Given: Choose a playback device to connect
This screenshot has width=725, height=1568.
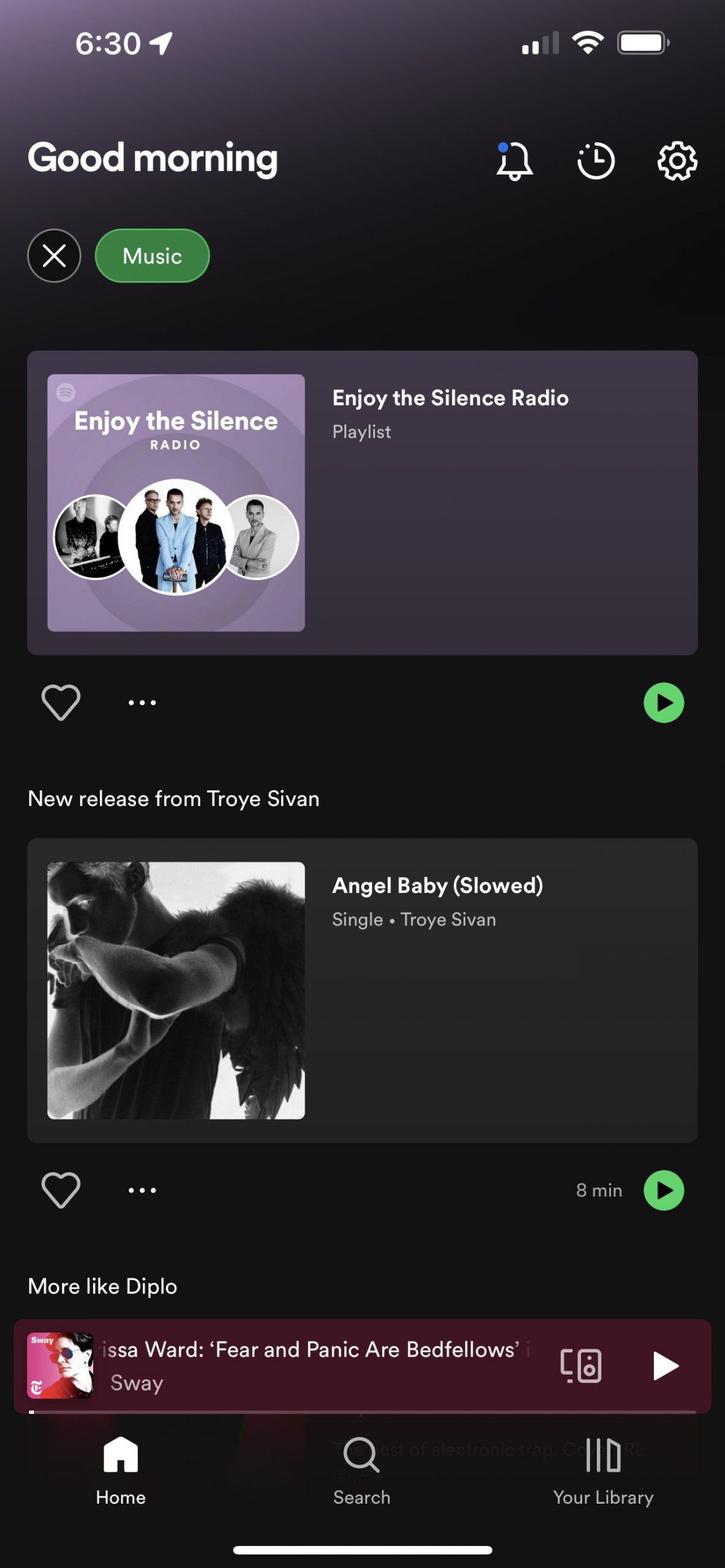Looking at the screenshot, I should pyautogui.click(x=580, y=1365).
